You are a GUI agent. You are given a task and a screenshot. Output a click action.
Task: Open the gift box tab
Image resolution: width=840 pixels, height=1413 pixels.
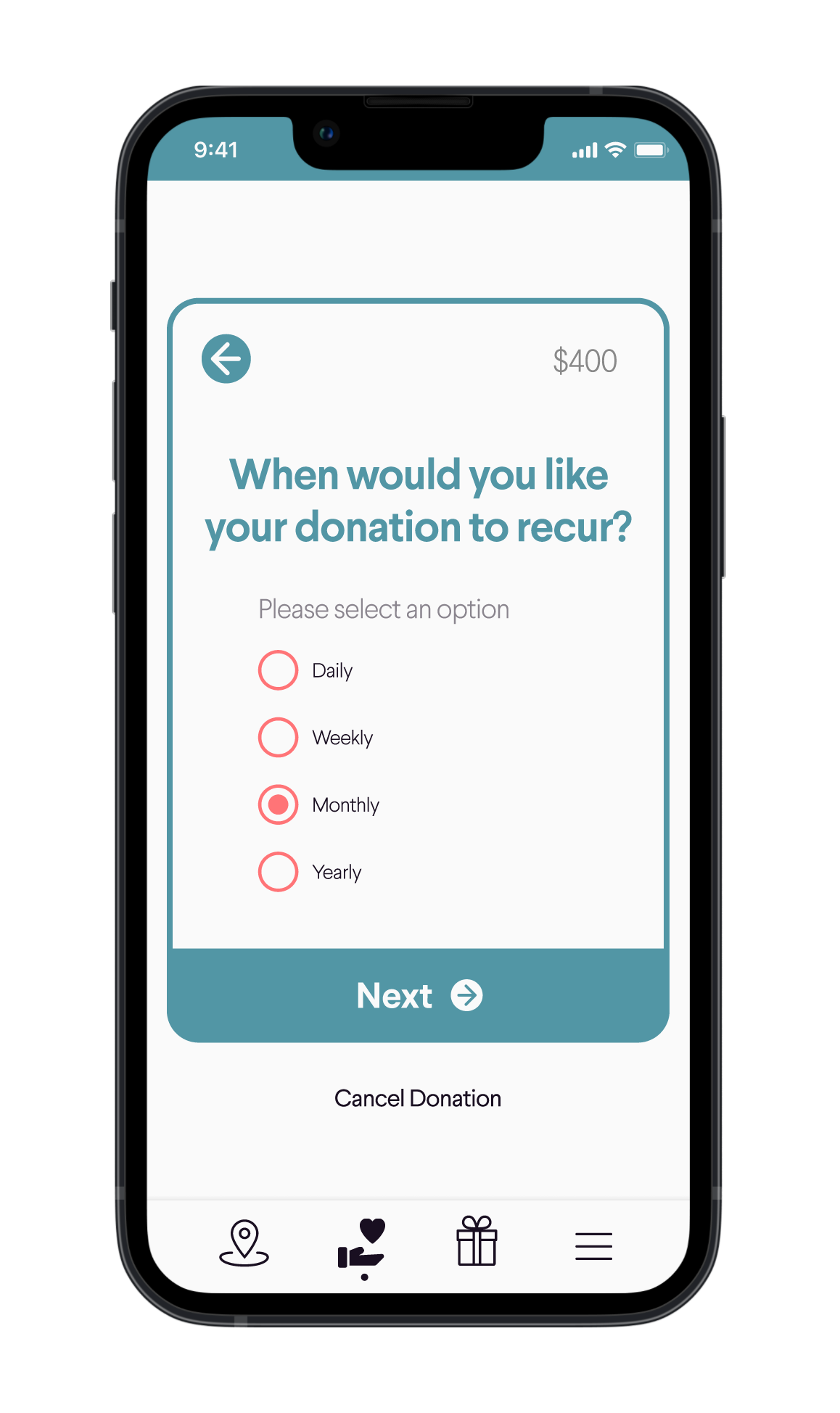pos(477,1241)
